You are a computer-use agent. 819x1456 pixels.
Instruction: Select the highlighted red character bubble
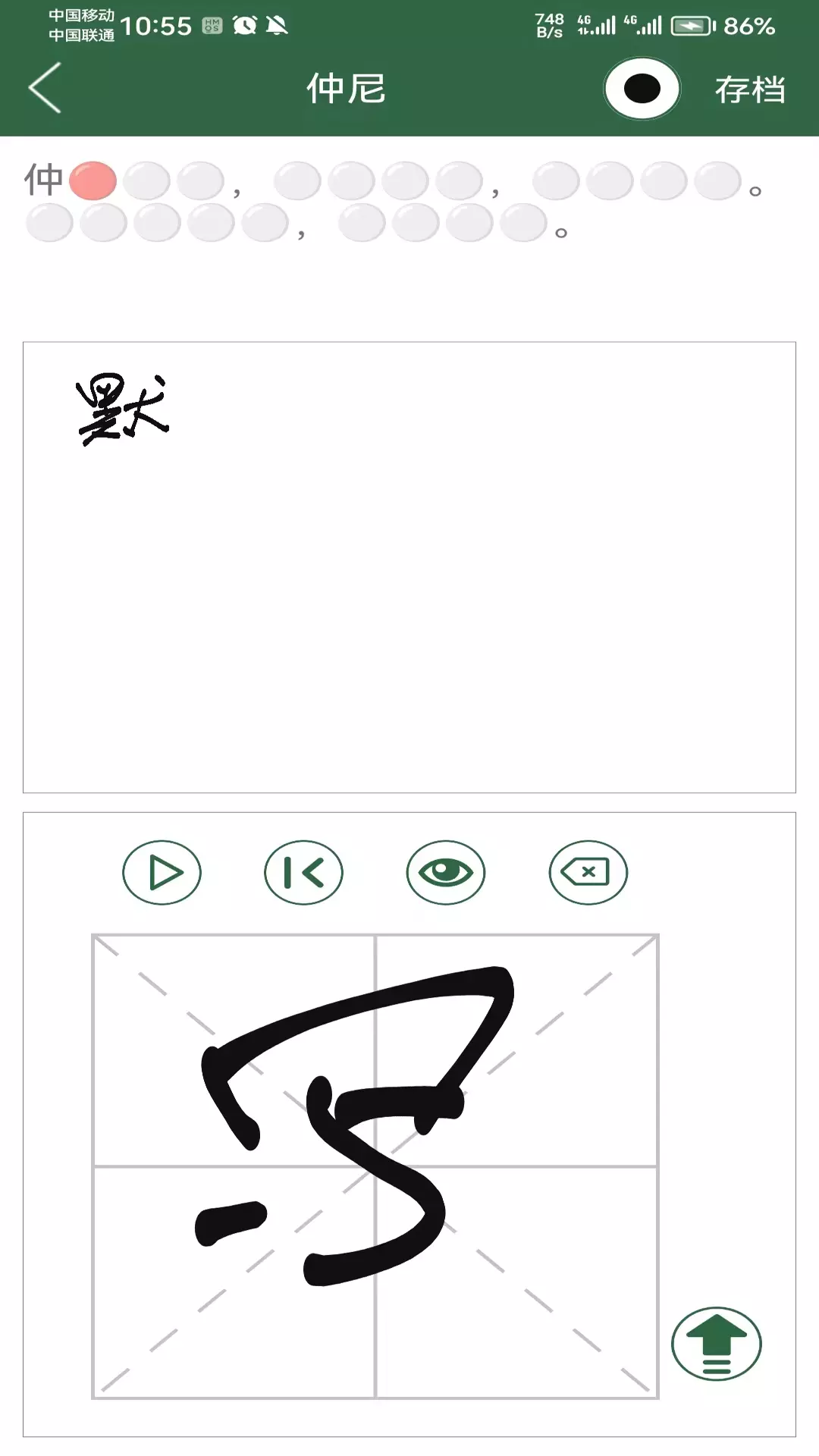[x=93, y=180]
